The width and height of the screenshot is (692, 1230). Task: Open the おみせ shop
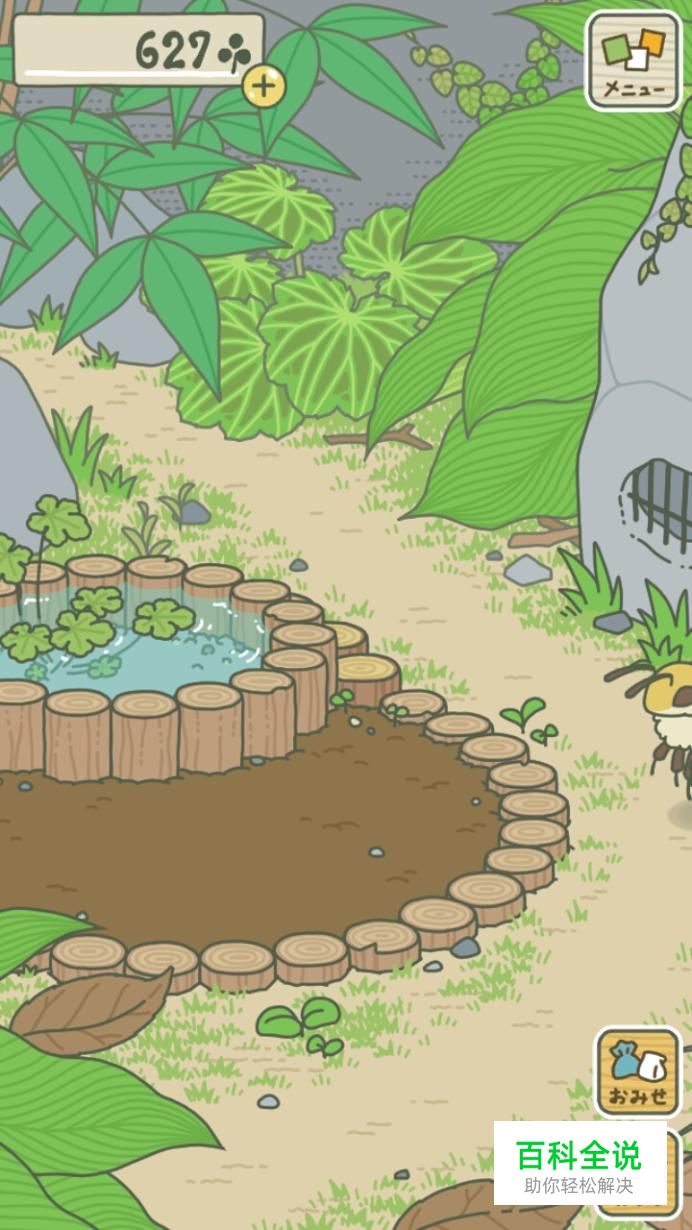coord(638,1072)
